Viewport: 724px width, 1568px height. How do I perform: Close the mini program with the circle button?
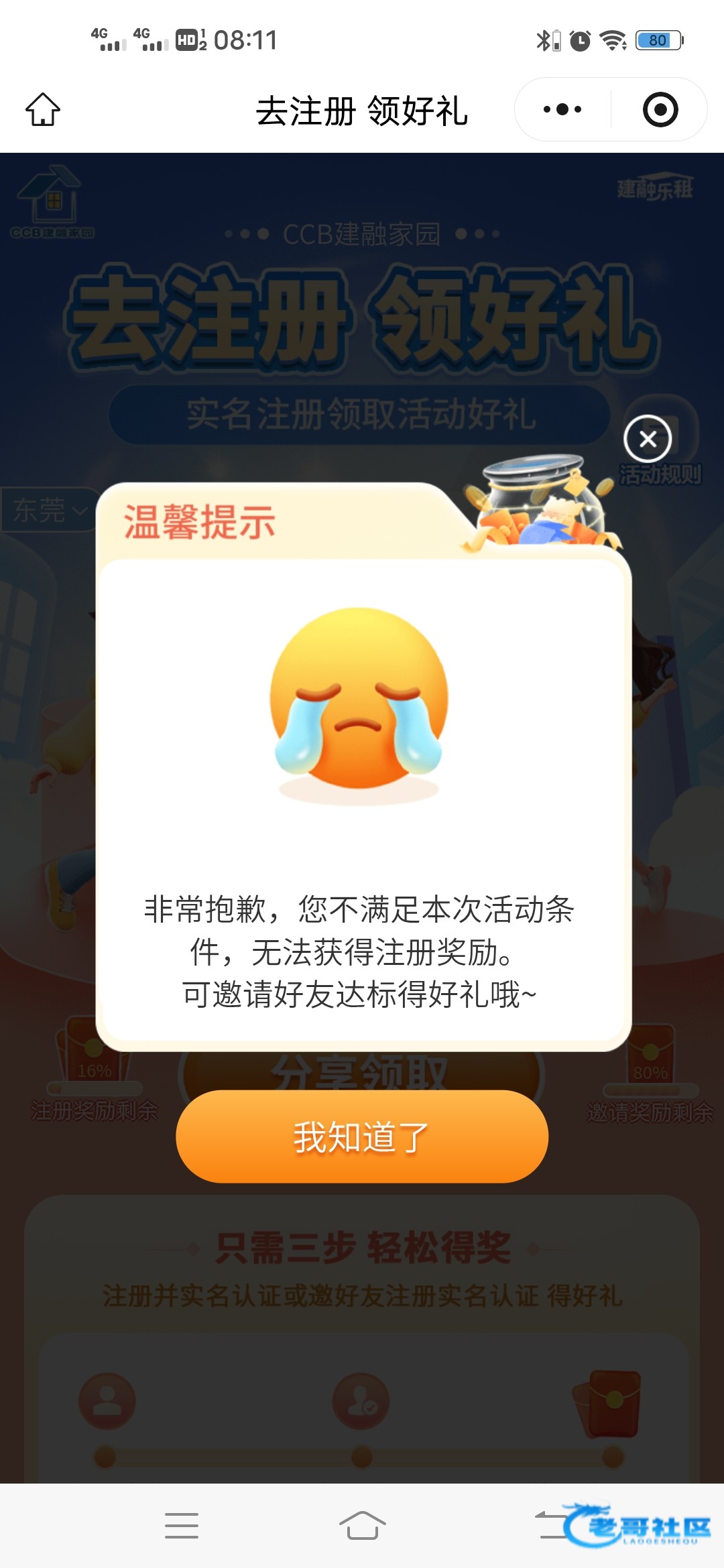[660, 109]
